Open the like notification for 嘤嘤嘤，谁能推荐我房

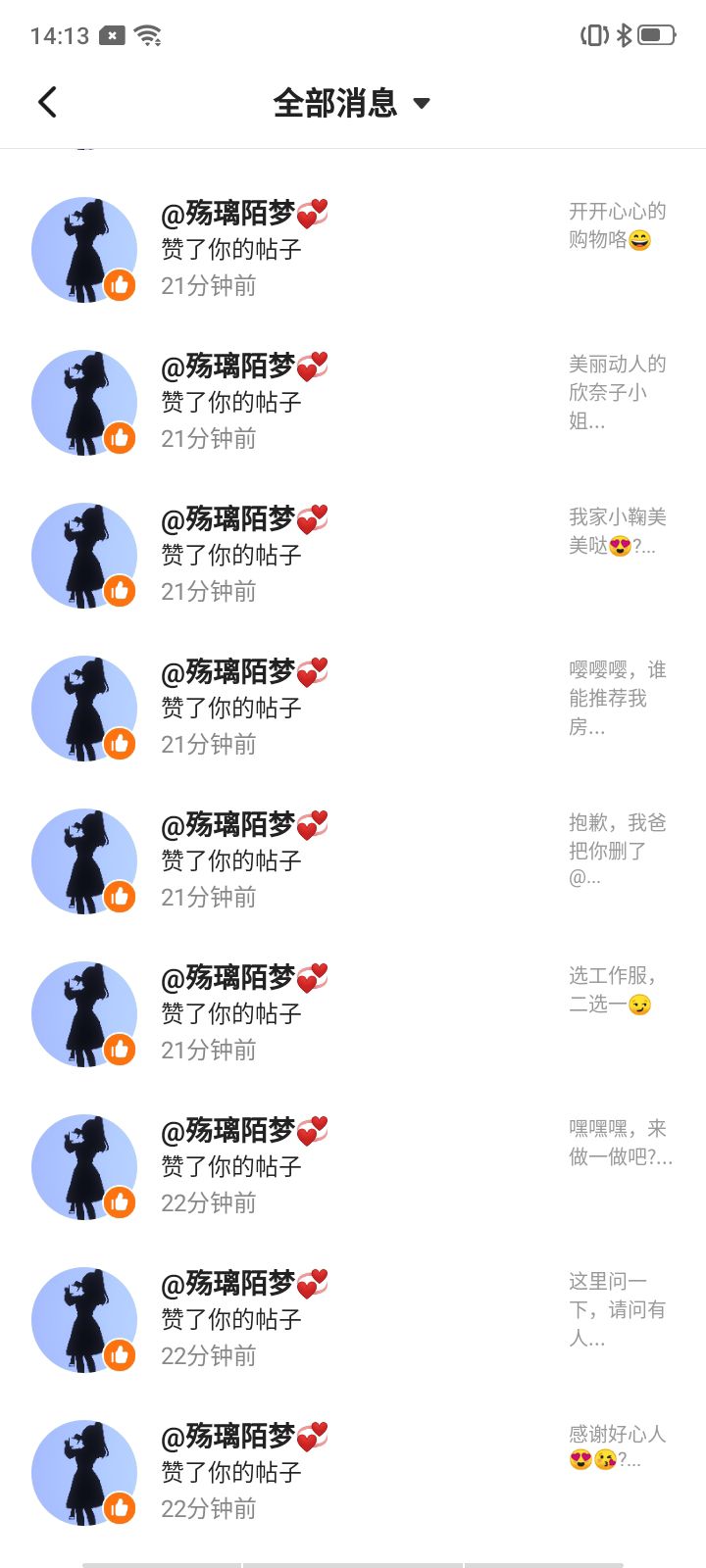click(x=353, y=708)
